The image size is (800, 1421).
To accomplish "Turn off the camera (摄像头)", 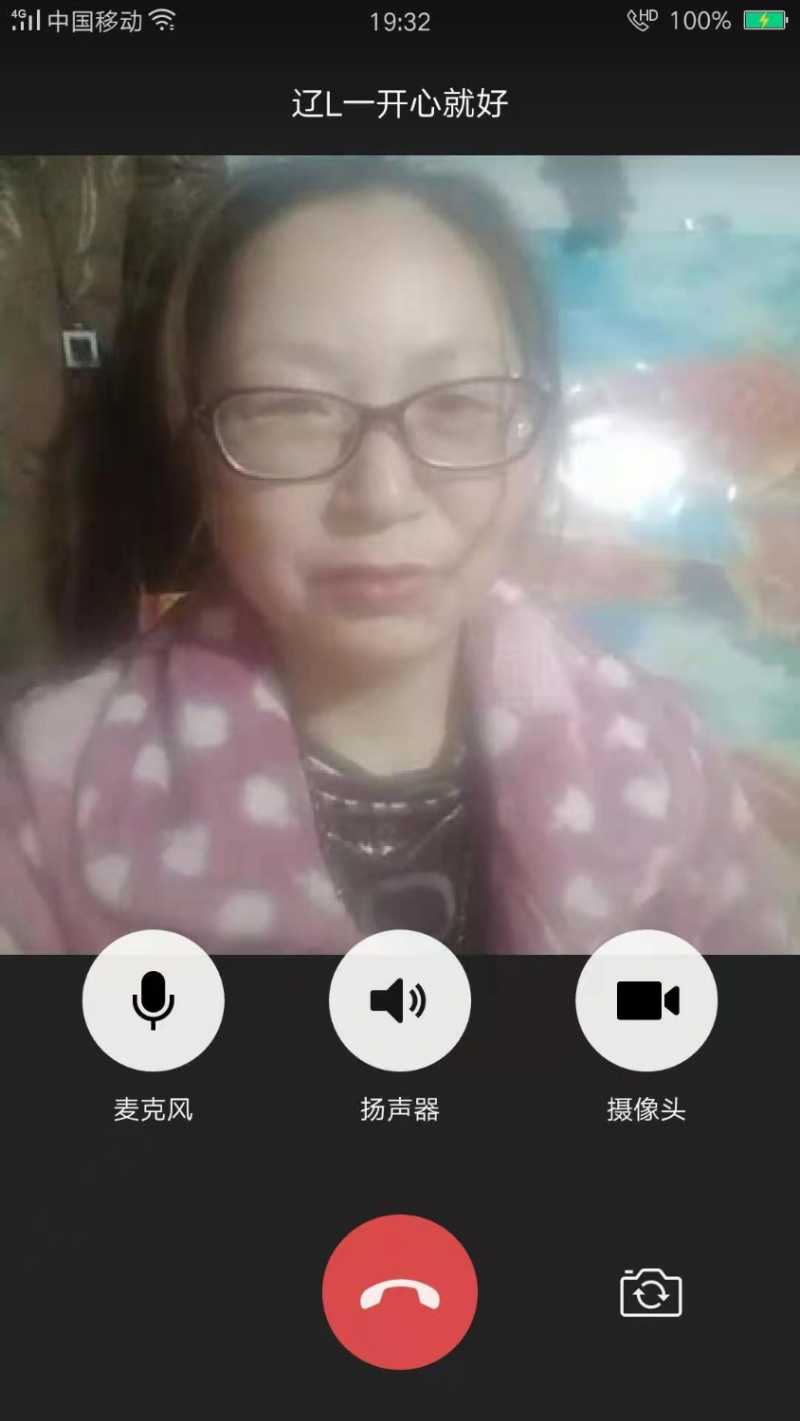I will tap(646, 1000).
